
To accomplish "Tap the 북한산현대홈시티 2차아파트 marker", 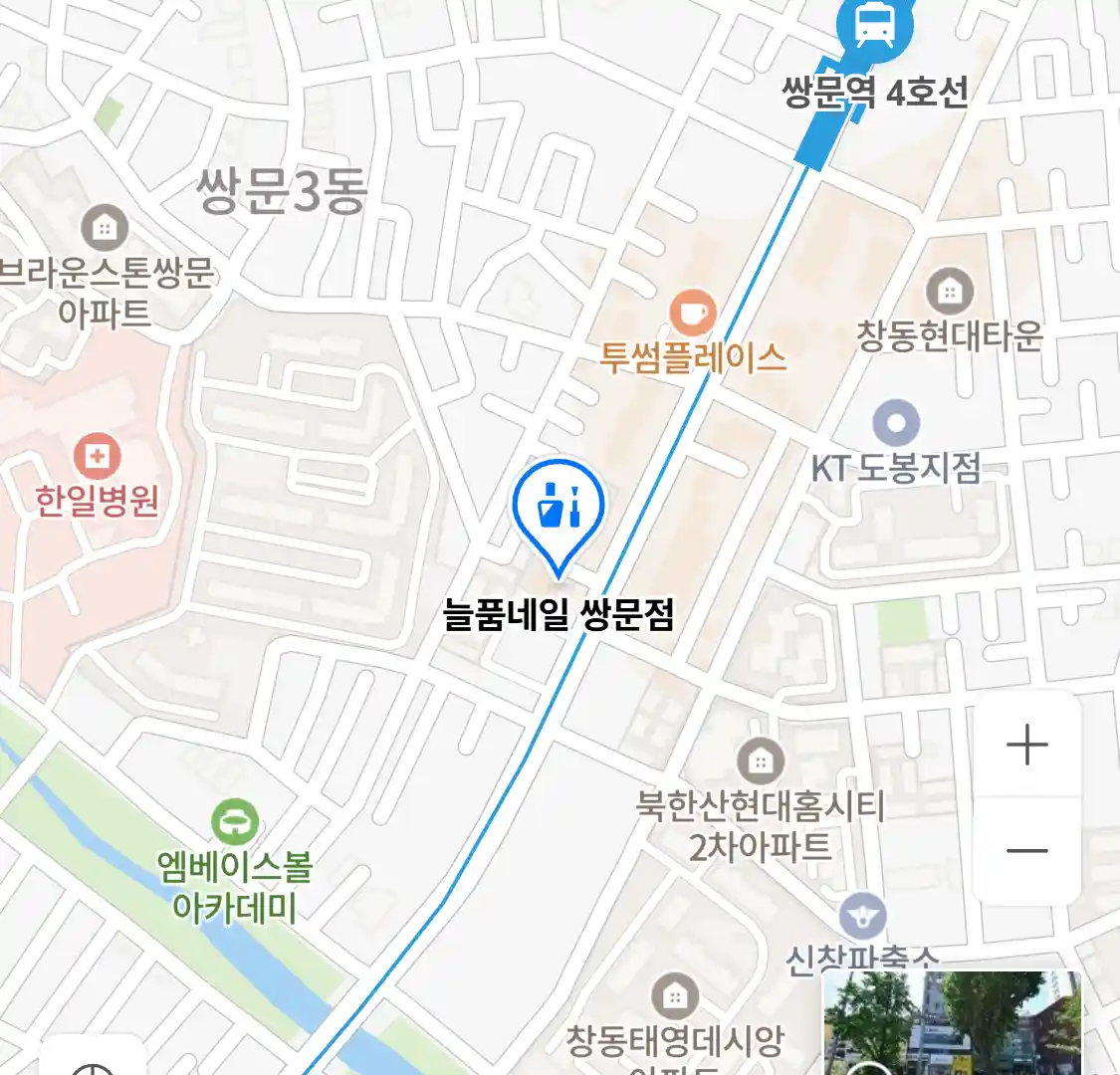I will click(x=761, y=762).
